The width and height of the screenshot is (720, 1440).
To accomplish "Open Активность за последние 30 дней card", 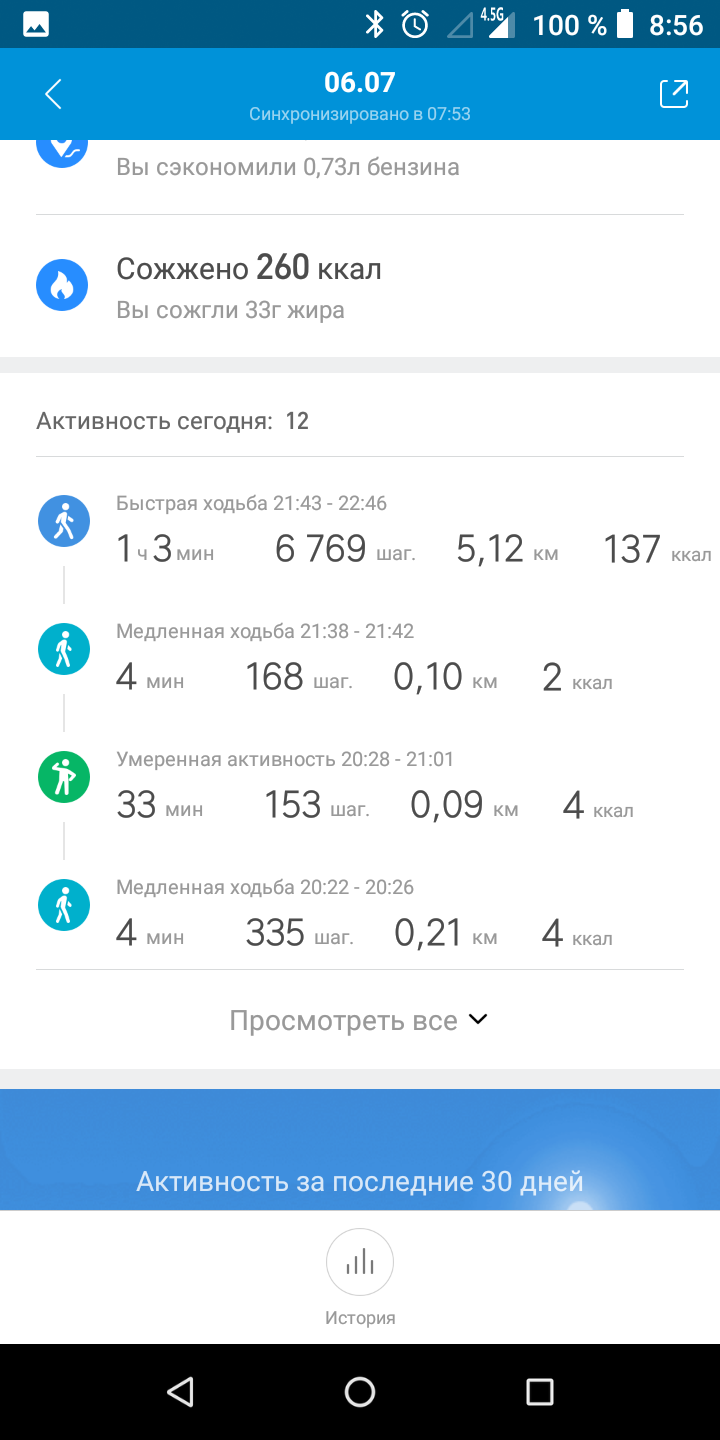I will point(360,1160).
